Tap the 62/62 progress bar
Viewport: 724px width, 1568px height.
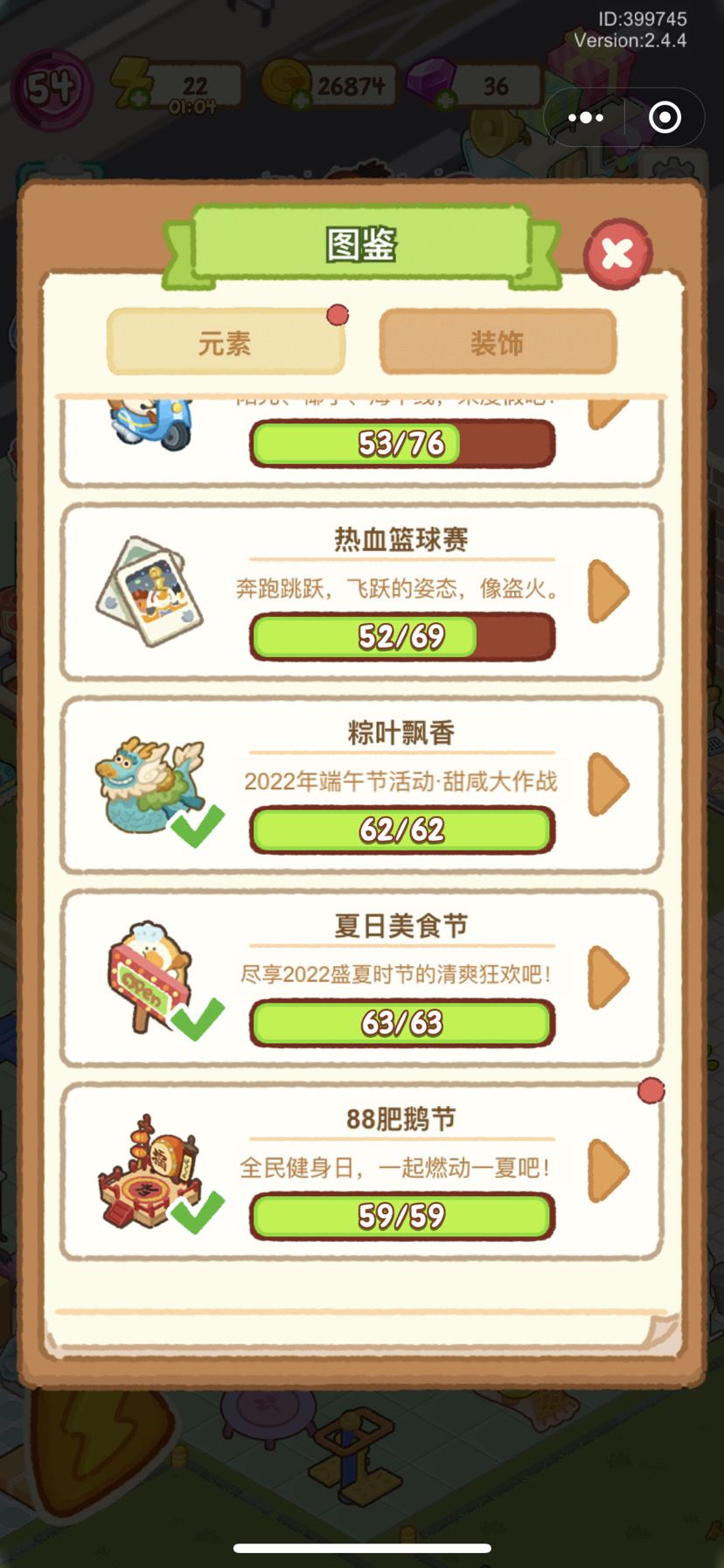pyautogui.click(x=401, y=829)
